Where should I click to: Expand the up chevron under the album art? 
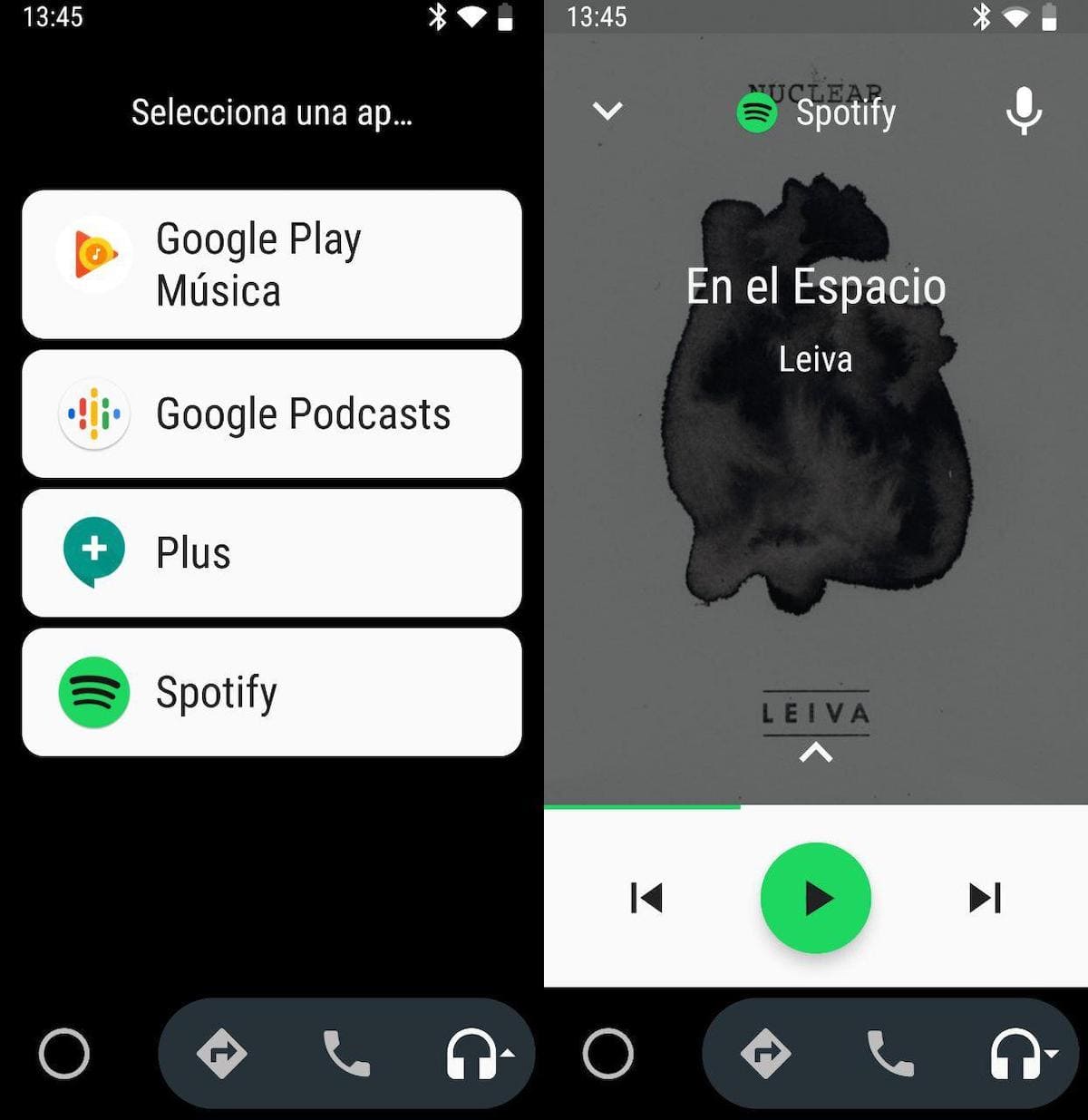[815, 752]
